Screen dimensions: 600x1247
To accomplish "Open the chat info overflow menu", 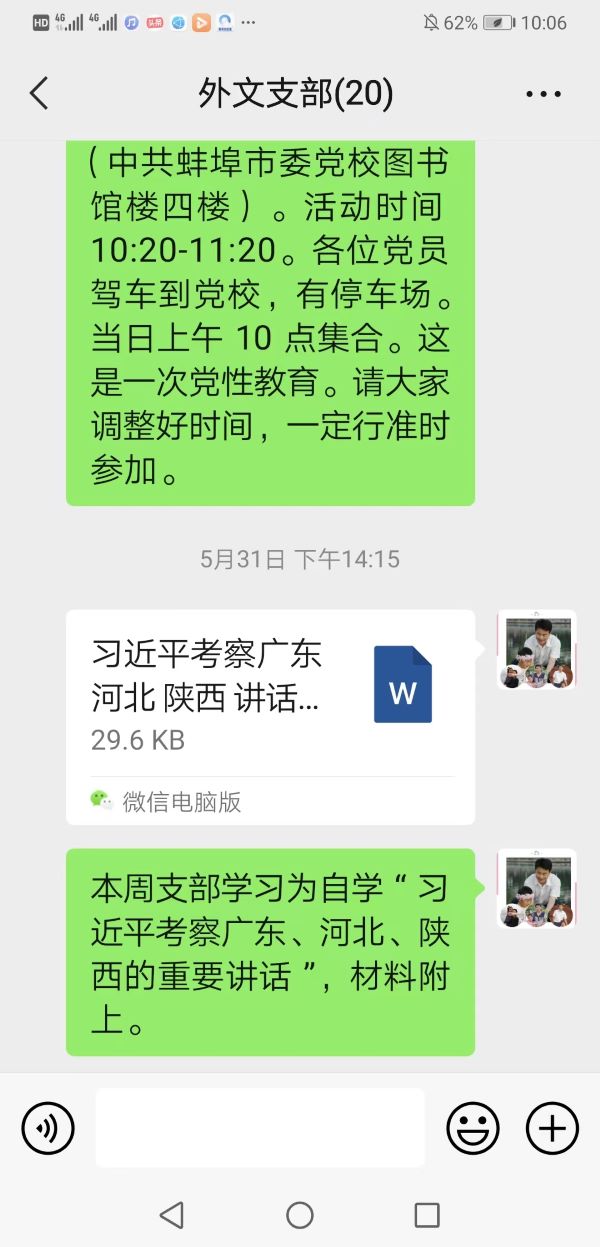I will coord(543,94).
